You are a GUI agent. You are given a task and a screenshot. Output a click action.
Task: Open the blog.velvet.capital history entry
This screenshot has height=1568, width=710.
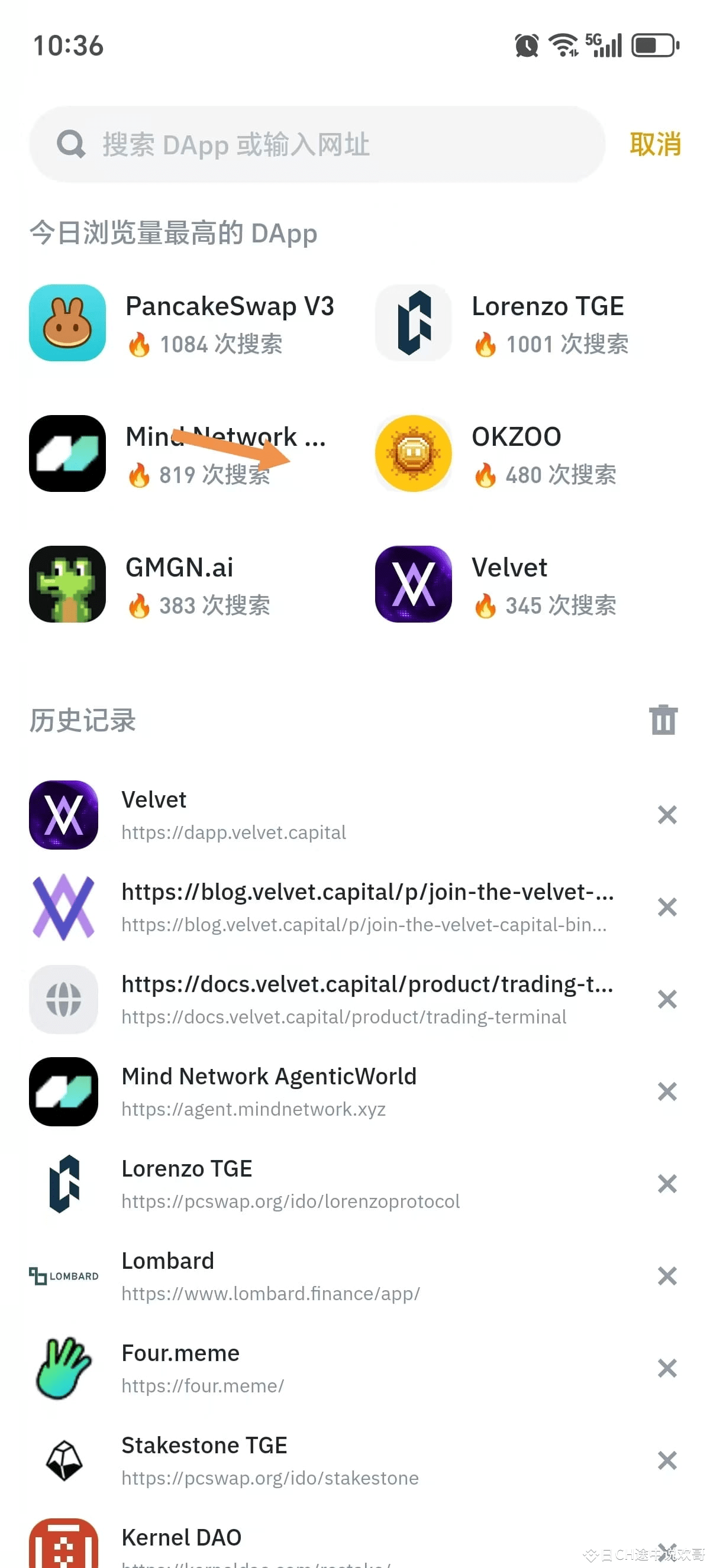(341, 907)
